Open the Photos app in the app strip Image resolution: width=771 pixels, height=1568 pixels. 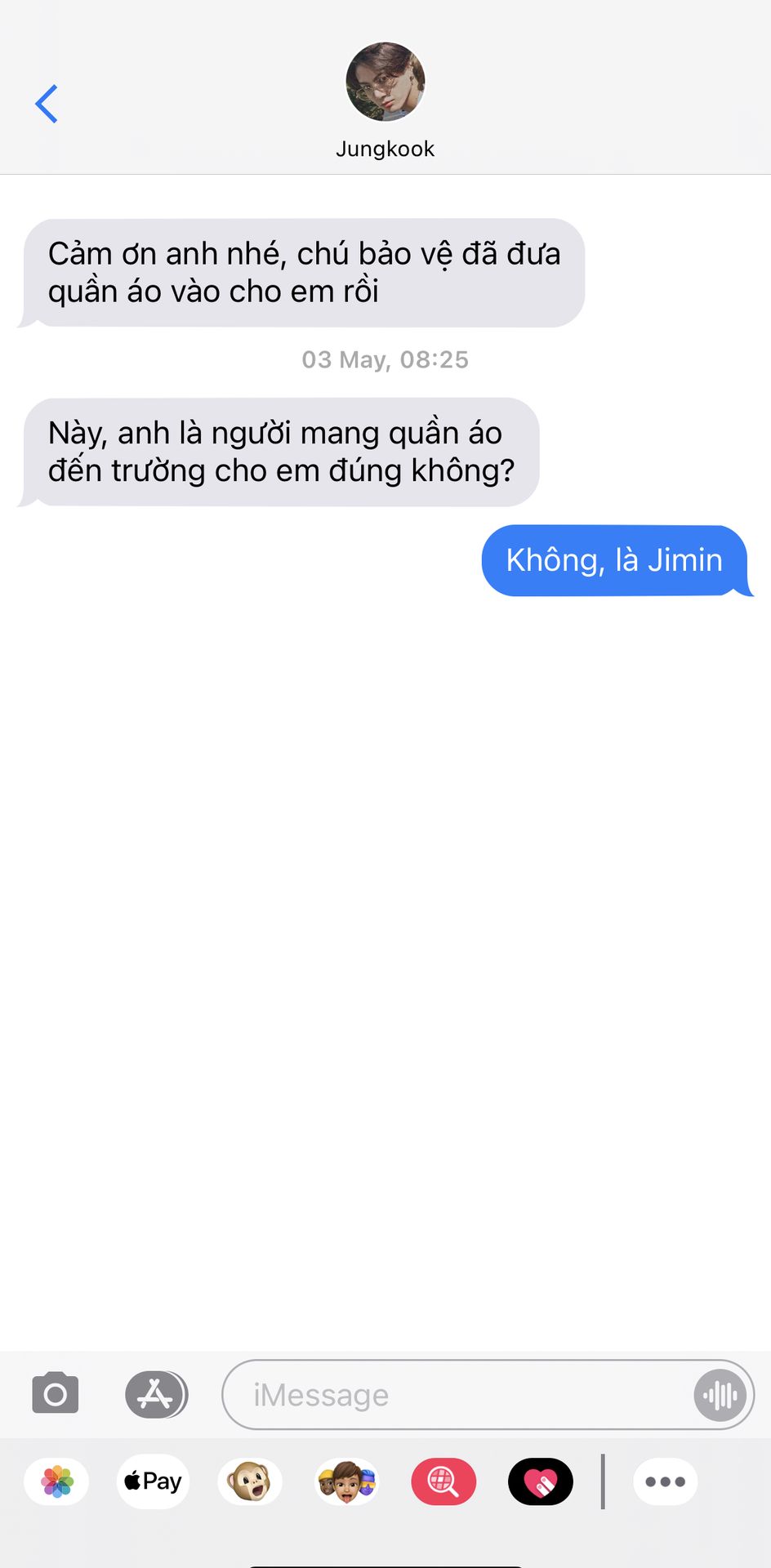coord(57,1481)
